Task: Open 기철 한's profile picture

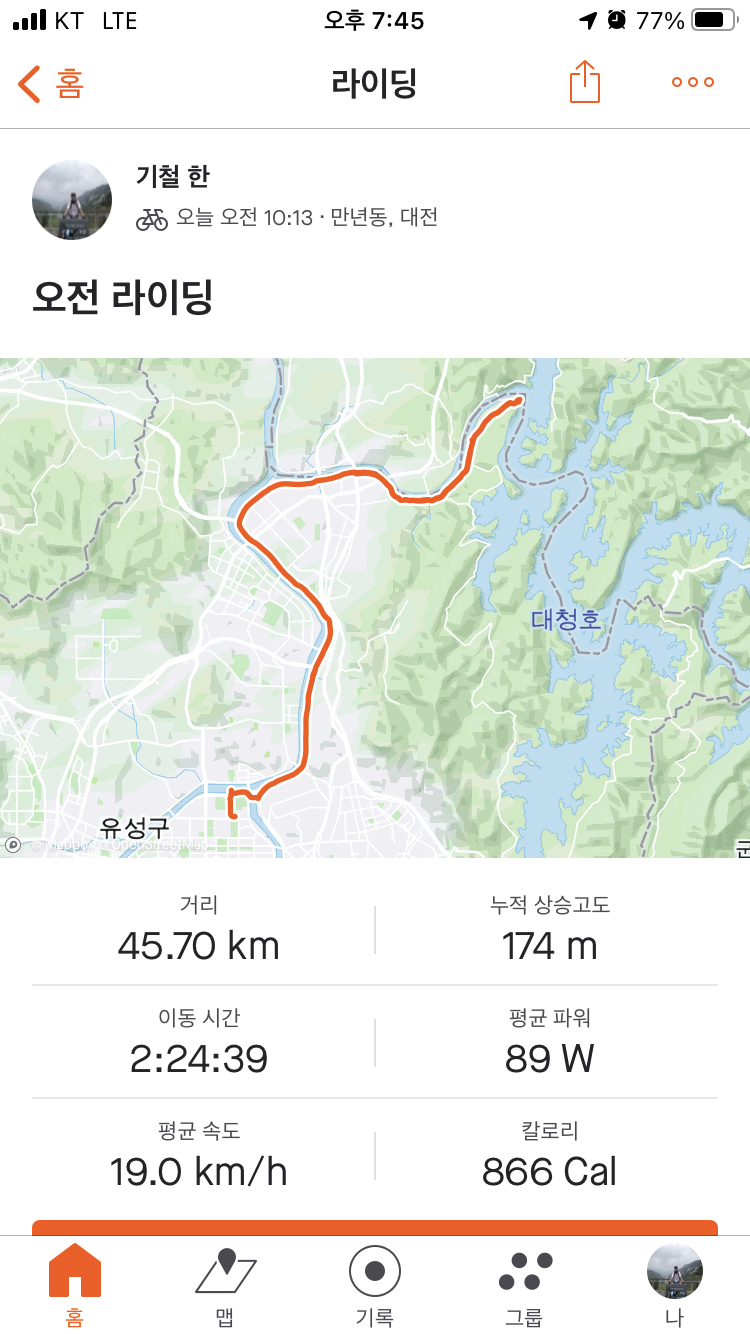Action: click(x=72, y=200)
